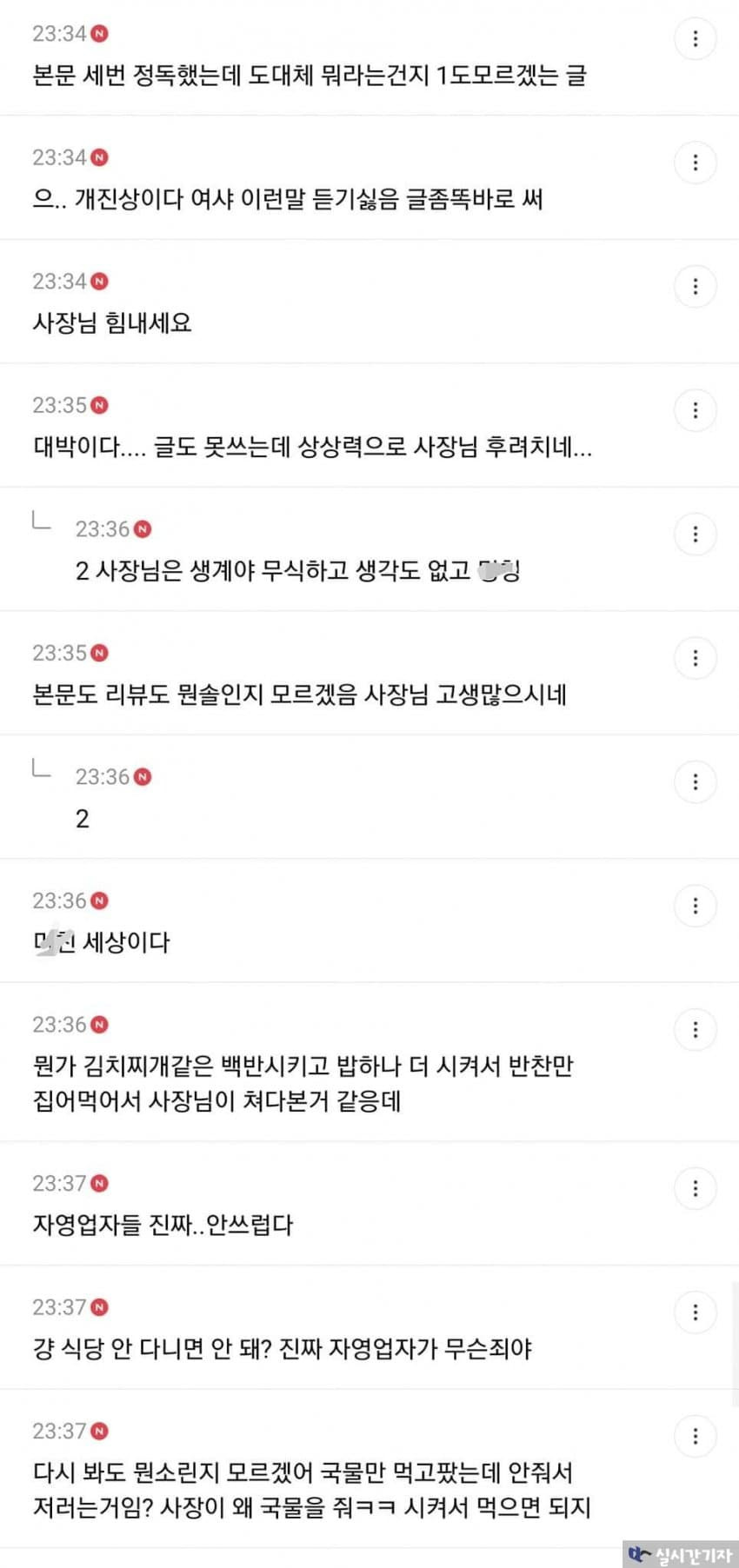This screenshot has width=739, height=1568.
Task: Tap the three-dot menu on '걍 식당 안 다니면 안 돼?'
Action: (x=695, y=1312)
